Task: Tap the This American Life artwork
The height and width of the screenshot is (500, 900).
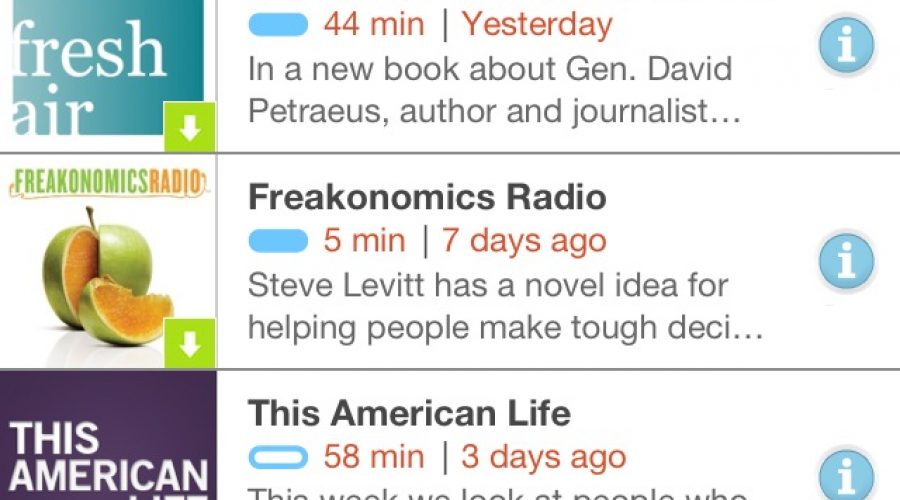Action: [105, 440]
